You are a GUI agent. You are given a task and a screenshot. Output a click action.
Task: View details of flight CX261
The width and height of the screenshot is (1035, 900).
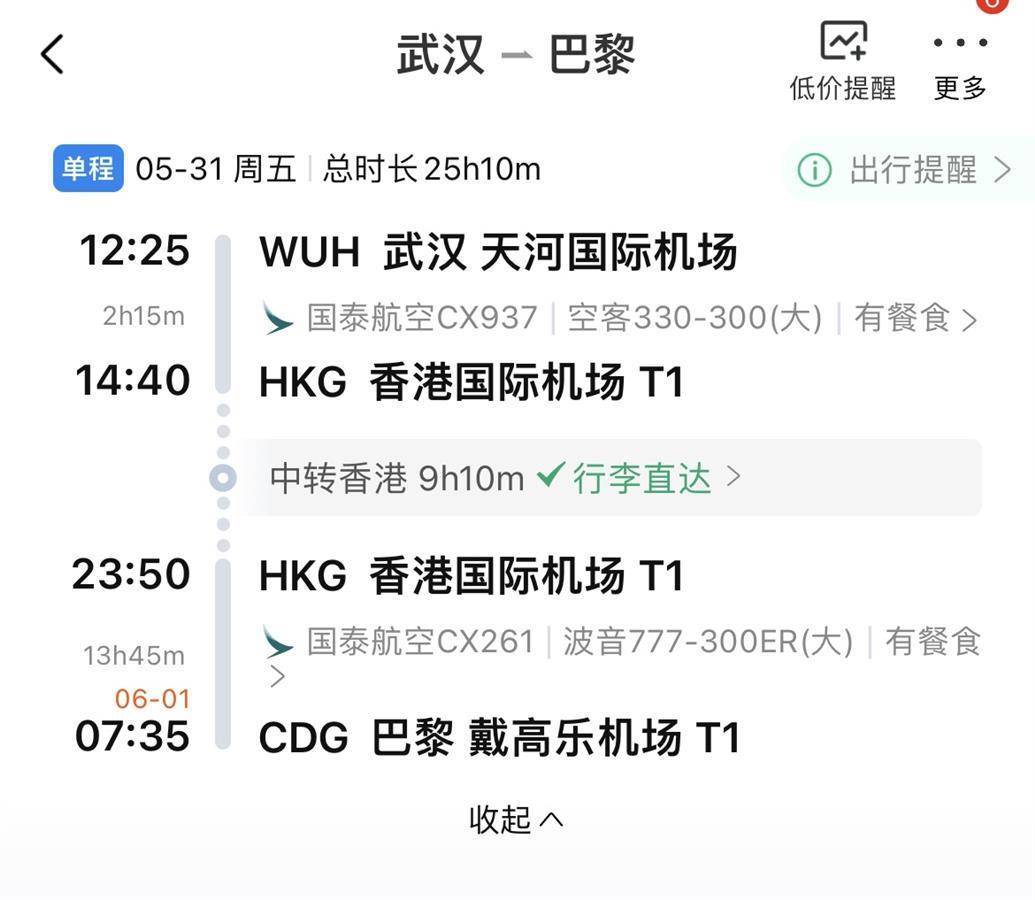point(620,643)
